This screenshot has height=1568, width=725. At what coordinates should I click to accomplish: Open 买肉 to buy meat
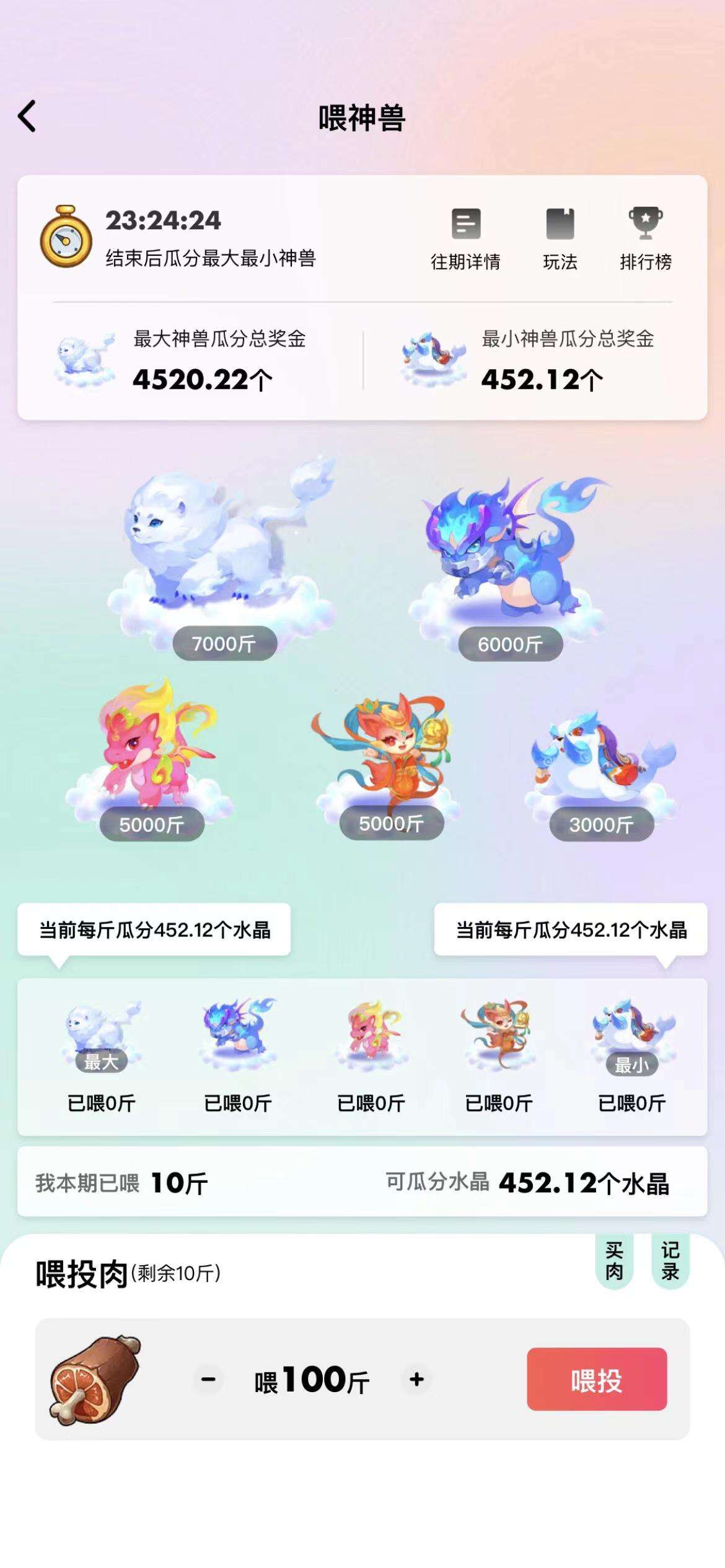pos(614,1262)
